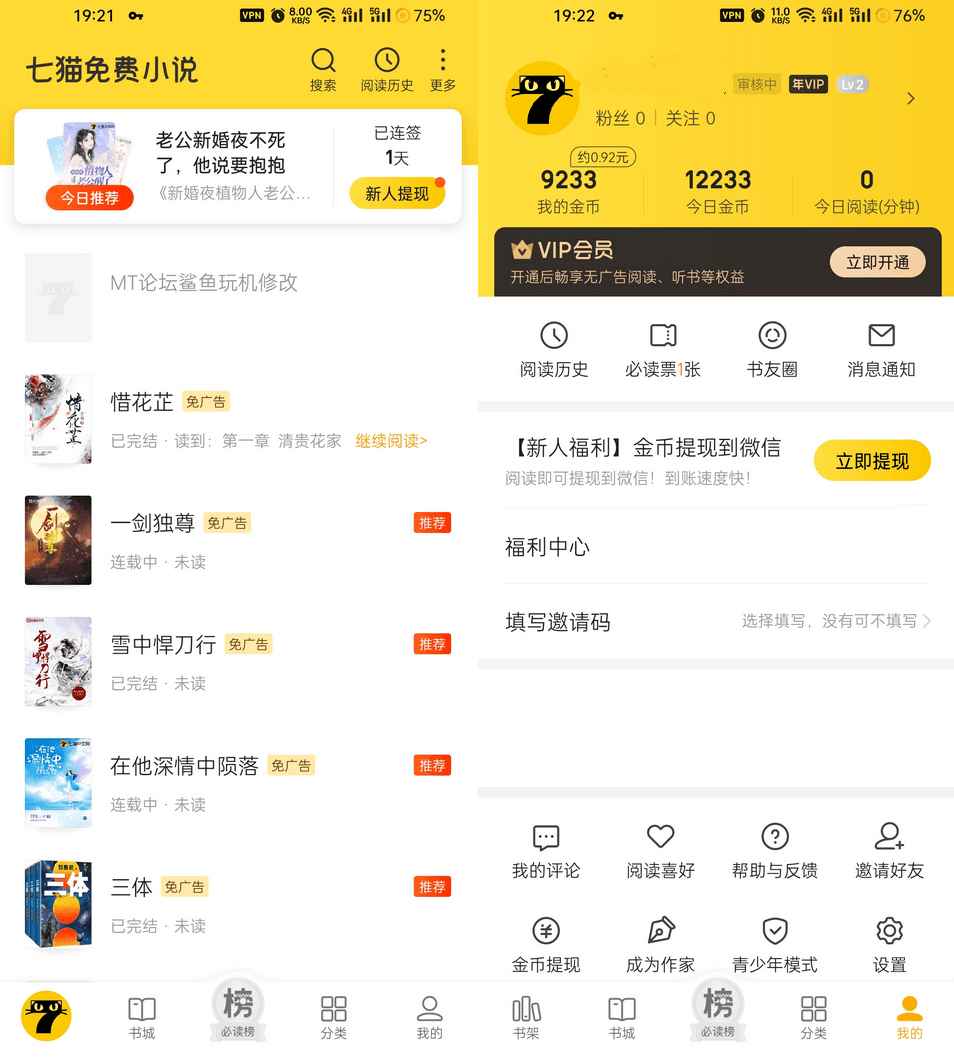Tap the 成为作家 pen icon

click(659, 931)
